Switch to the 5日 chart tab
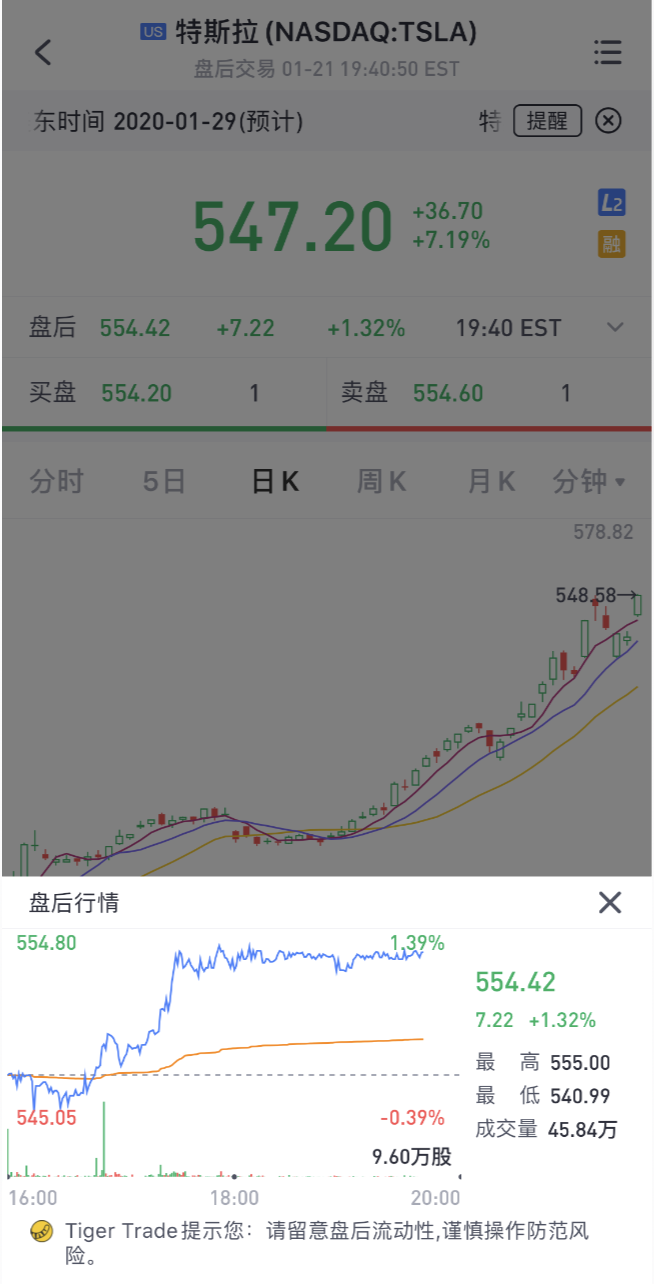This screenshot has height=1284, width=654. pos(164,481)
